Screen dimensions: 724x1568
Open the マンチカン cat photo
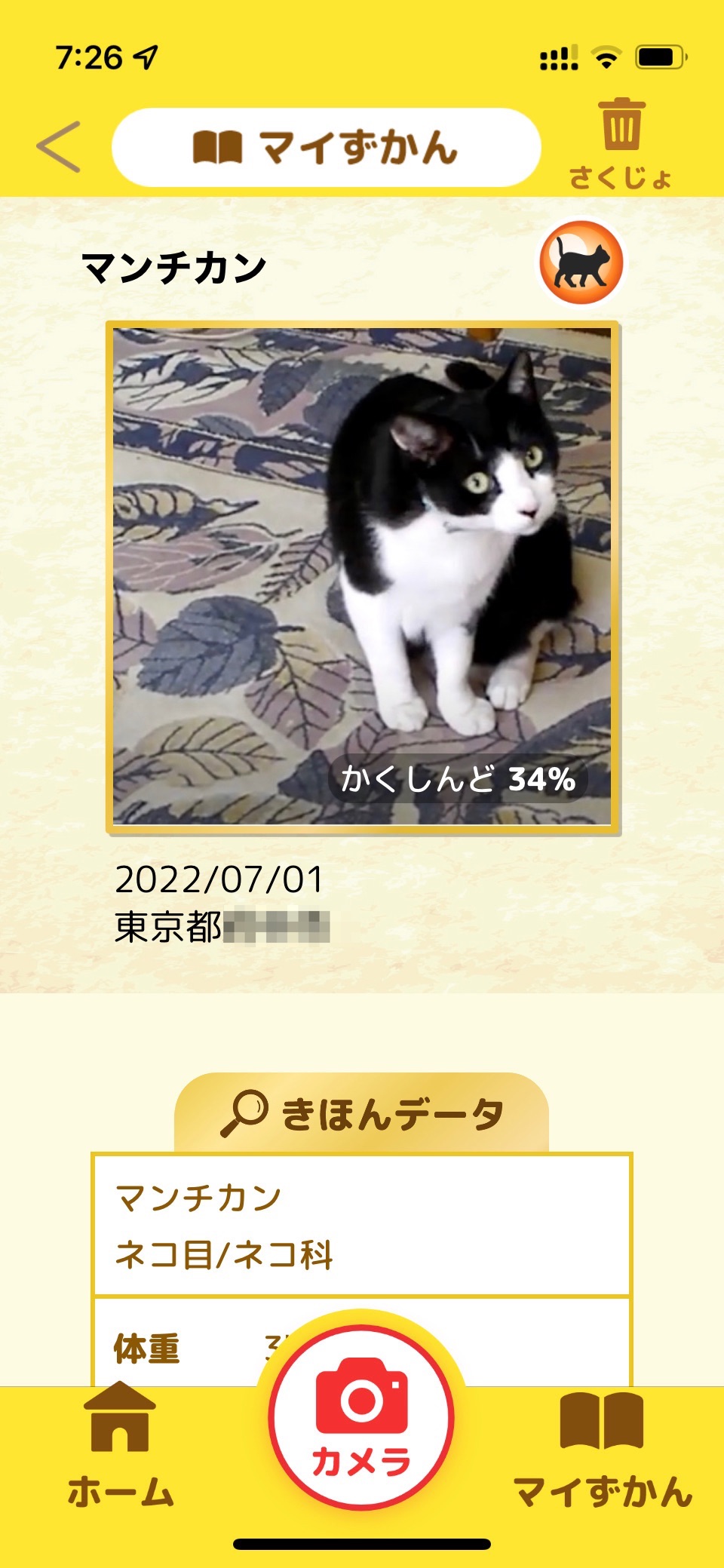pyautogui.click(x=363, y=578)
